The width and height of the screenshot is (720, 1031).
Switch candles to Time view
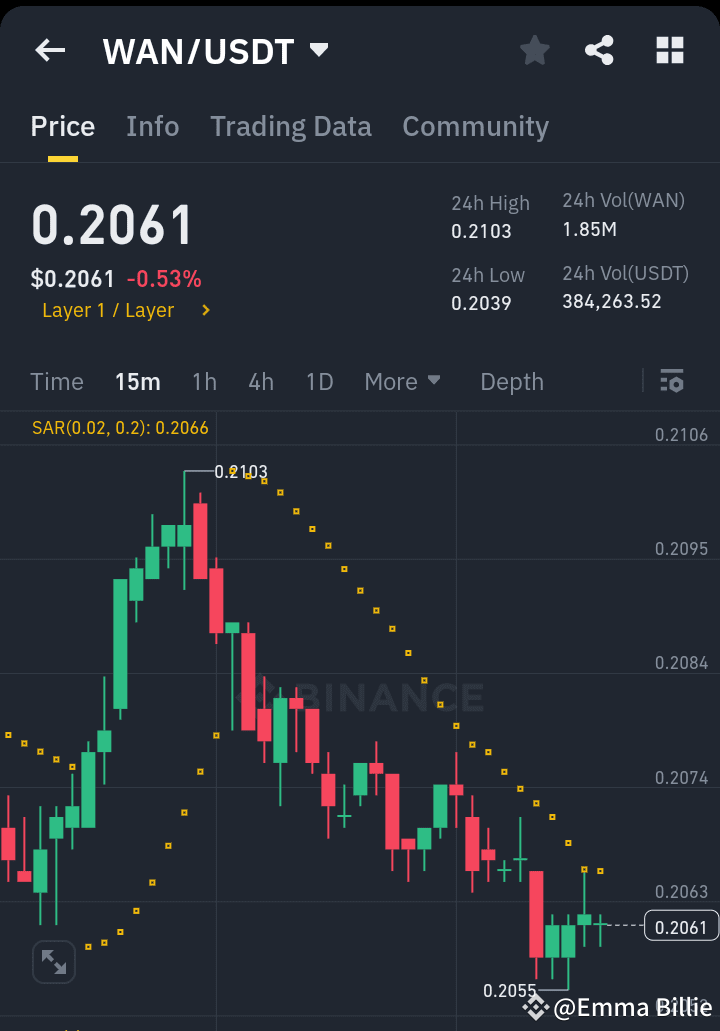57,381
